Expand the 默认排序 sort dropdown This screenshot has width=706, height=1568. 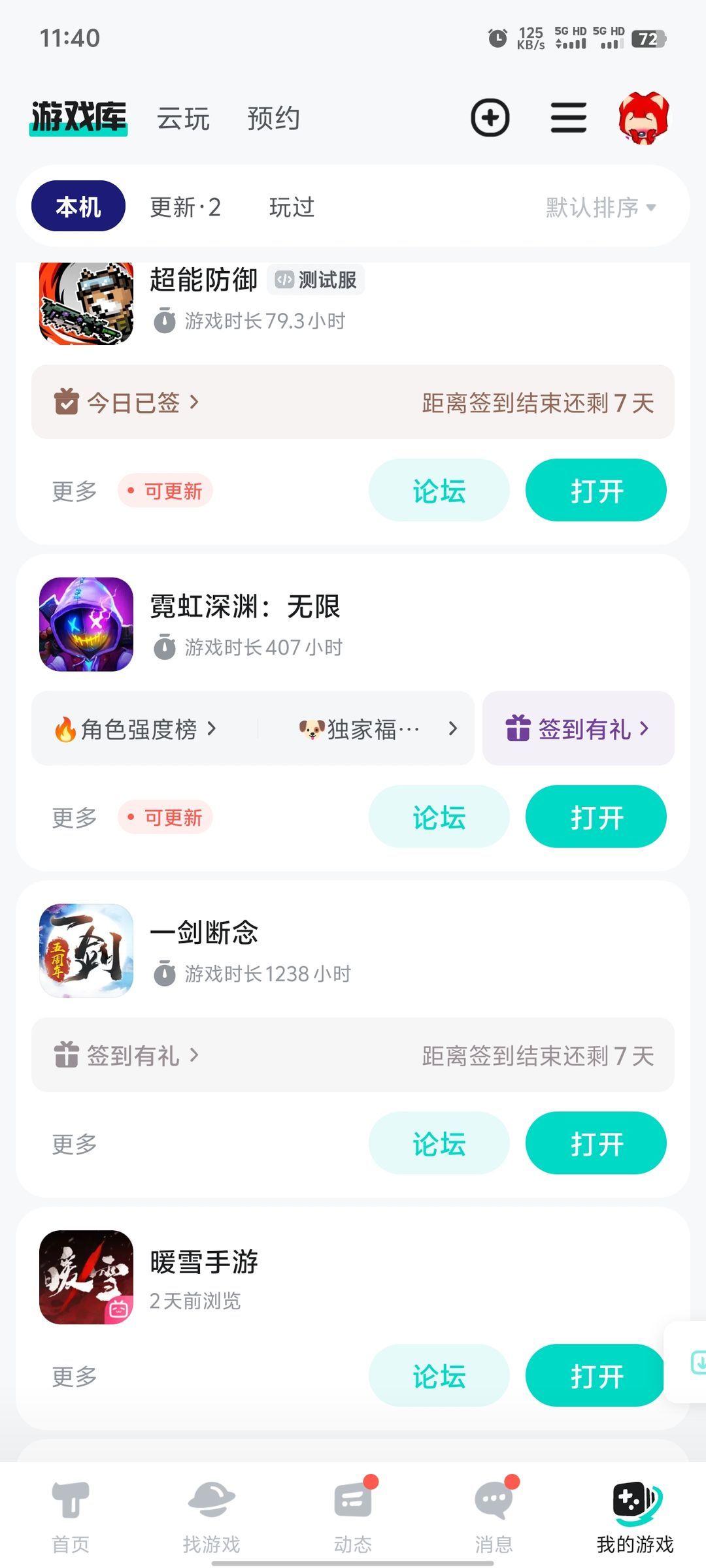pyautogui.click(x=600, y=207)
